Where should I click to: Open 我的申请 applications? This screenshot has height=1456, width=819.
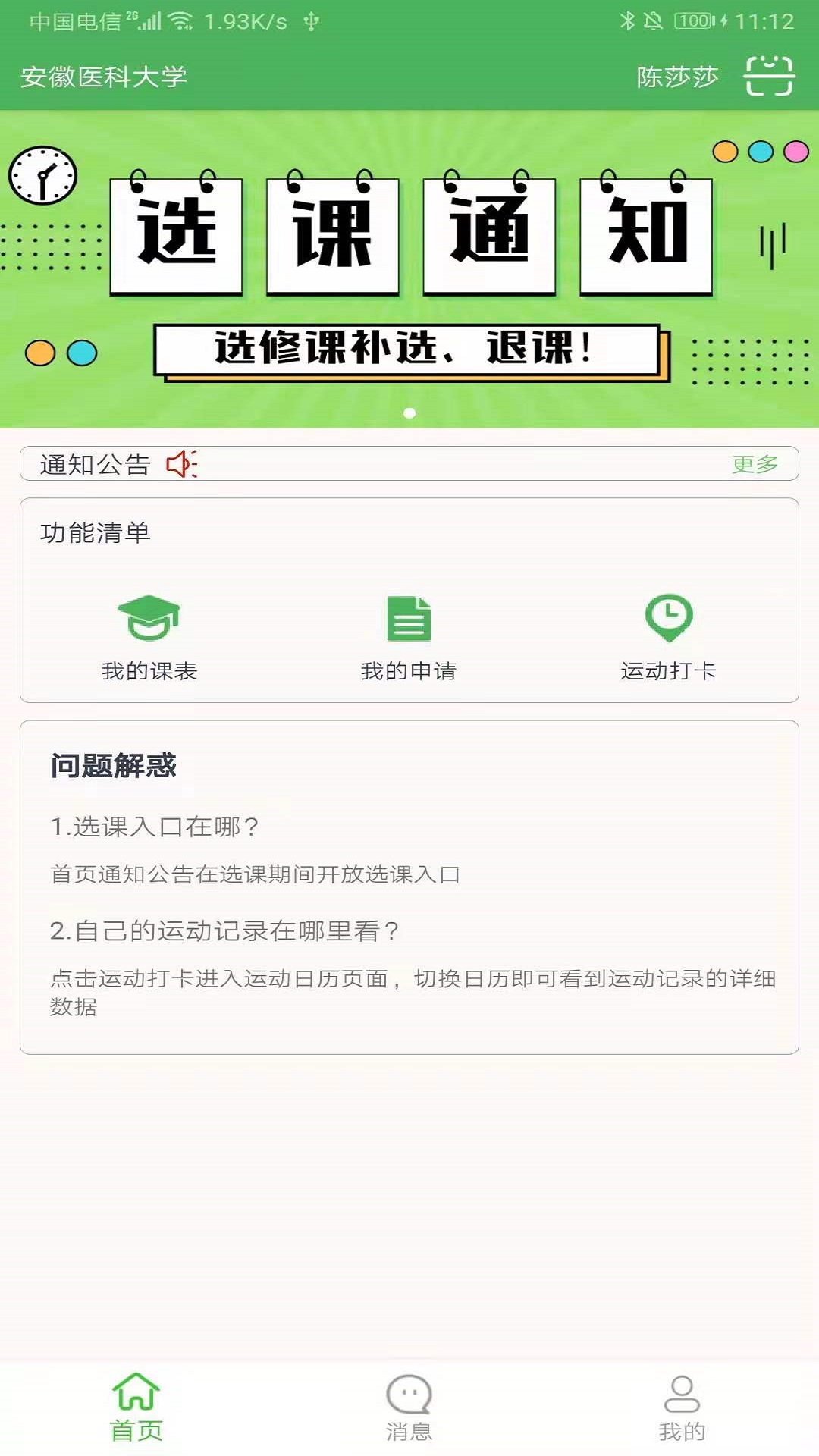tap(409, 637)
